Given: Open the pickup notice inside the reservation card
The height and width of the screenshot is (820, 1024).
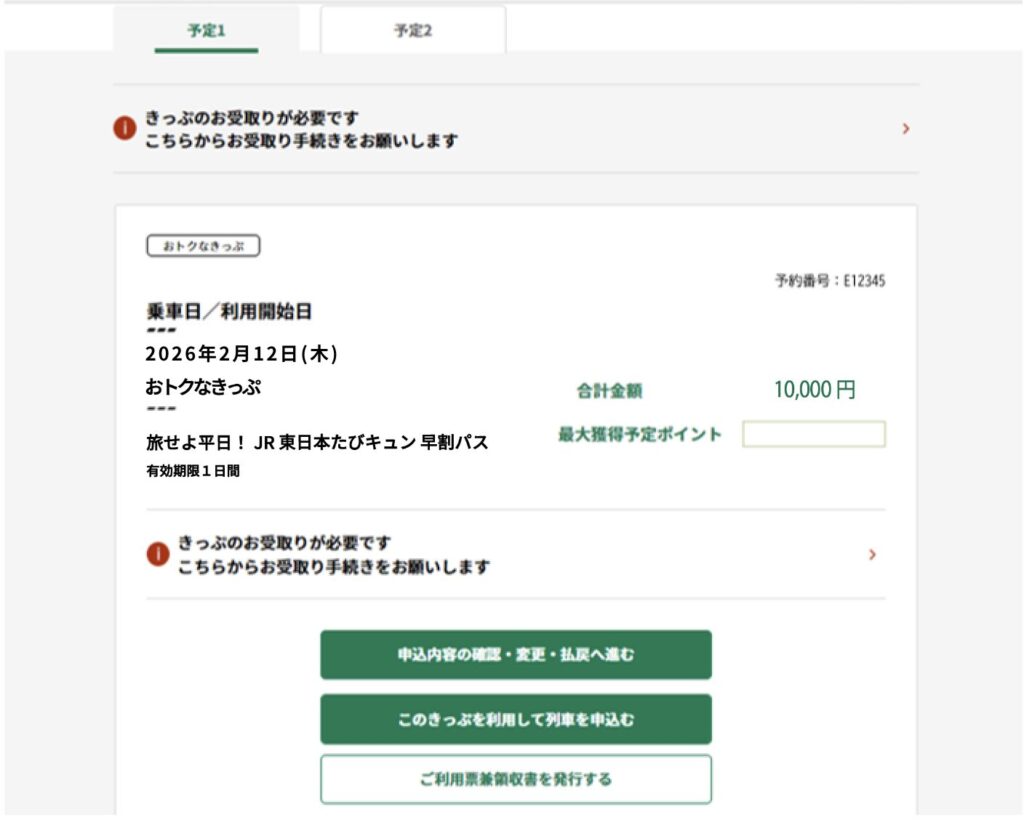Looking at the screenshot, I should (515, 555).
